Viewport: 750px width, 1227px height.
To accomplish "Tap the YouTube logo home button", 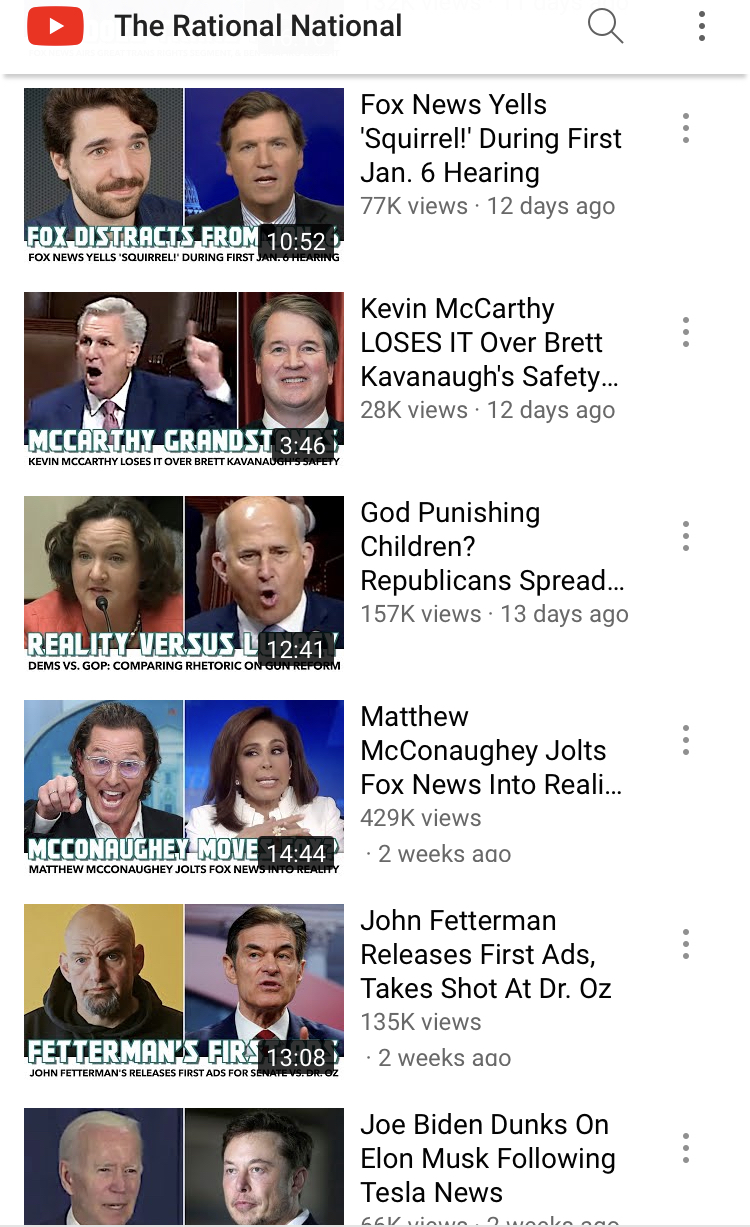I will [x=55, y=26].
